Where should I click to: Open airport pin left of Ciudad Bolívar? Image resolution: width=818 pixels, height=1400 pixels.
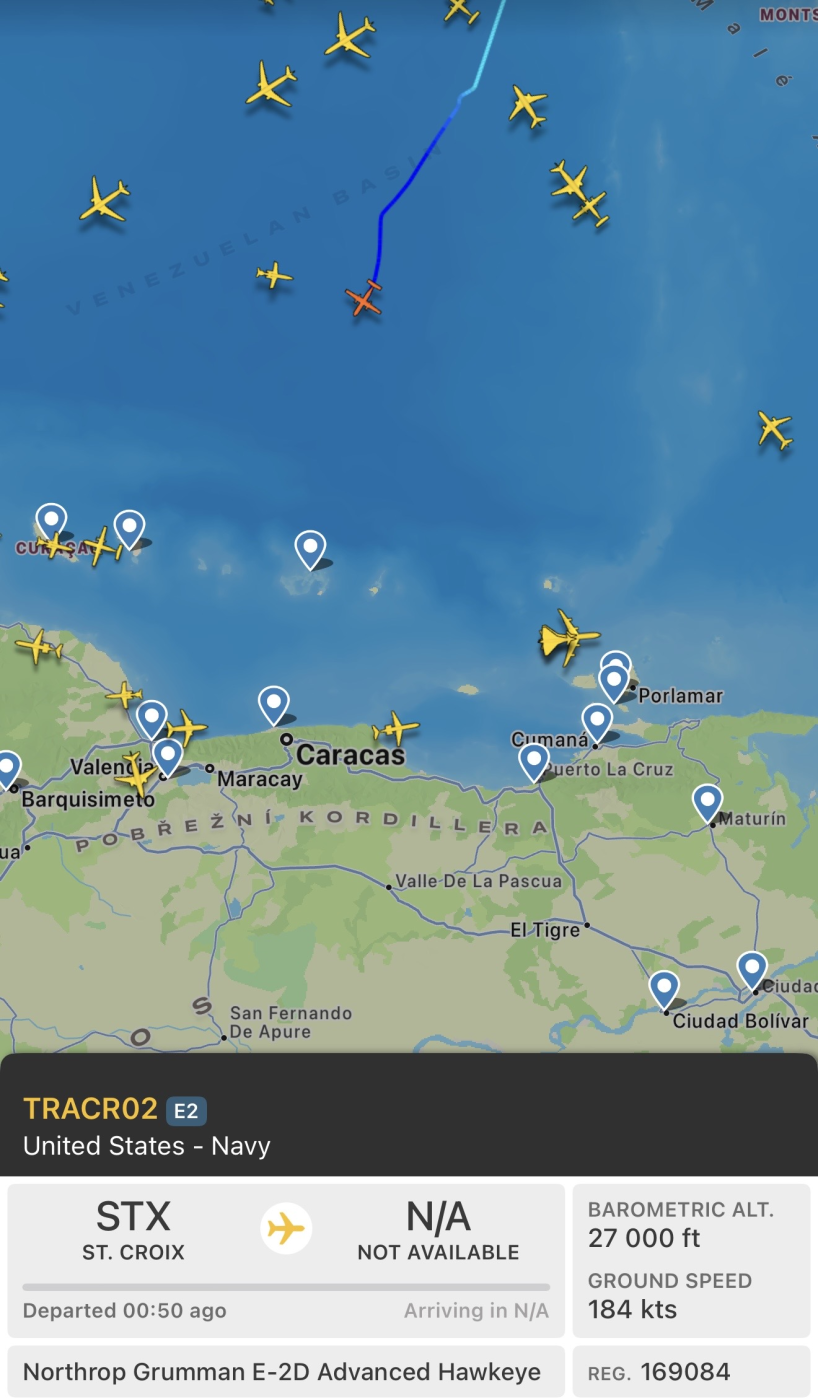(x=664, y=988)
